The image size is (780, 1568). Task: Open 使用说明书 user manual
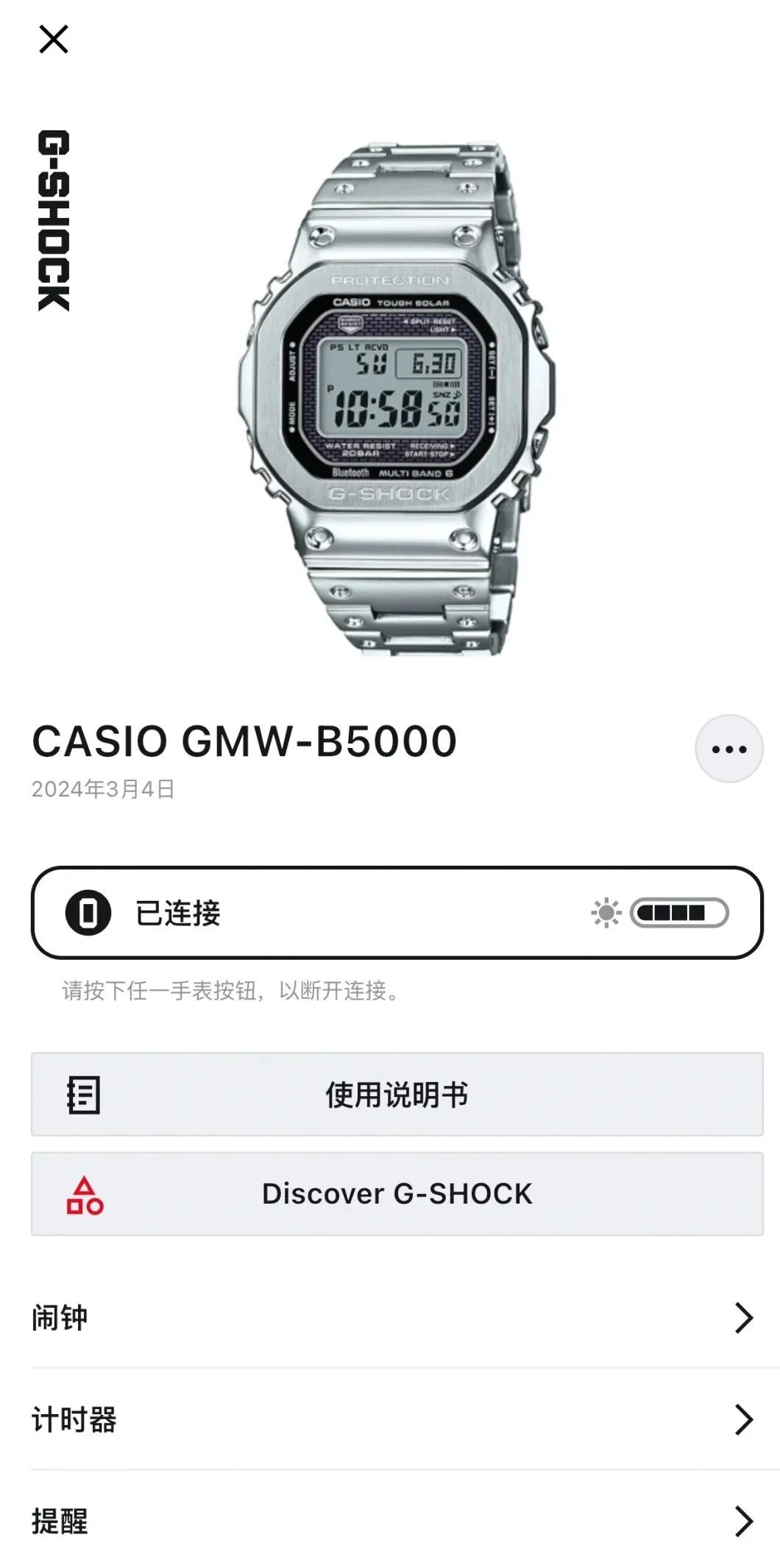coord(397,1095)
